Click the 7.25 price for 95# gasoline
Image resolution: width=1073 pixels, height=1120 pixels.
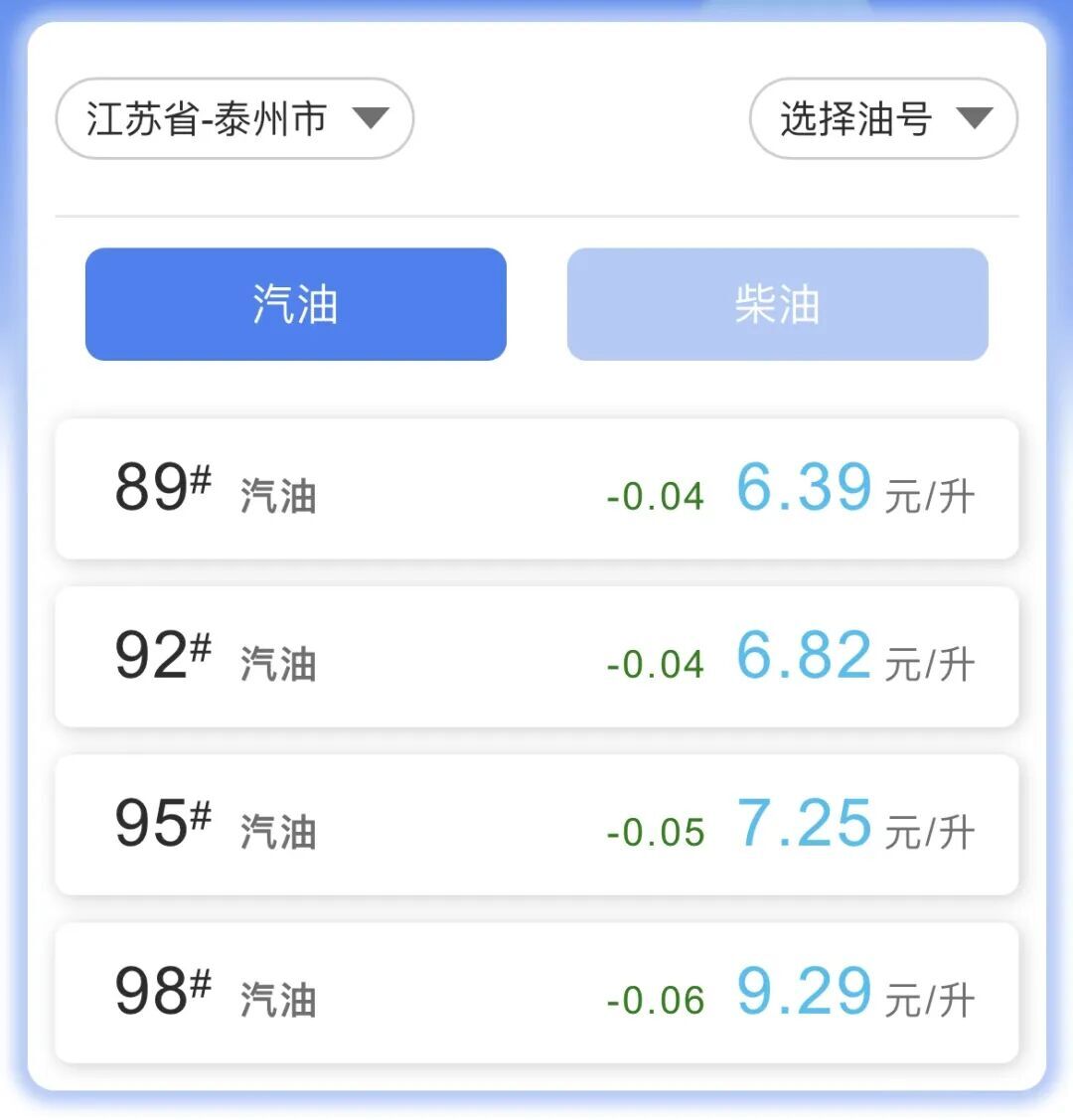pos(805,823)
